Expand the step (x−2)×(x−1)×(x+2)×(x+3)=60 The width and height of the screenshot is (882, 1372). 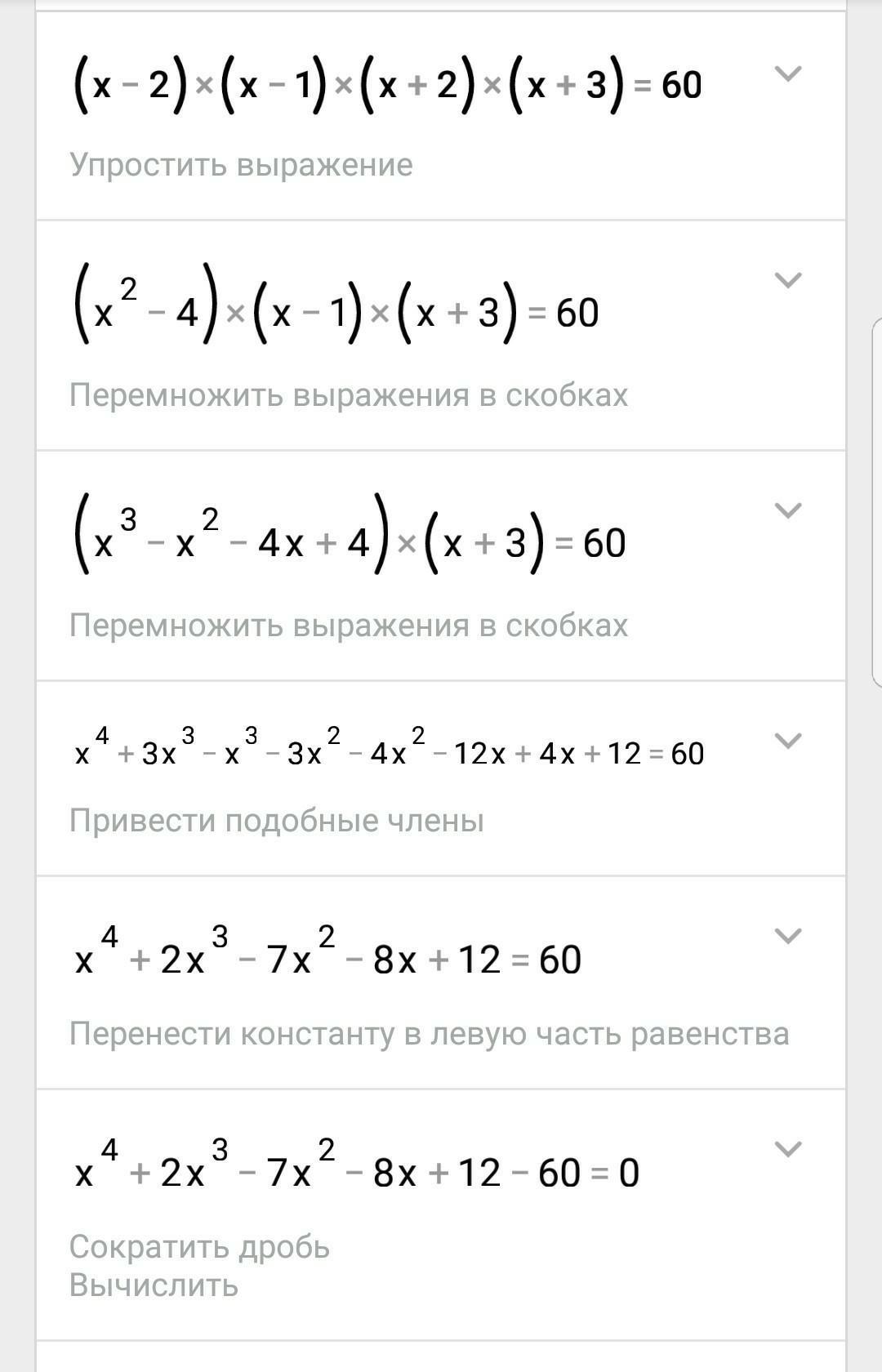[787, 74]
